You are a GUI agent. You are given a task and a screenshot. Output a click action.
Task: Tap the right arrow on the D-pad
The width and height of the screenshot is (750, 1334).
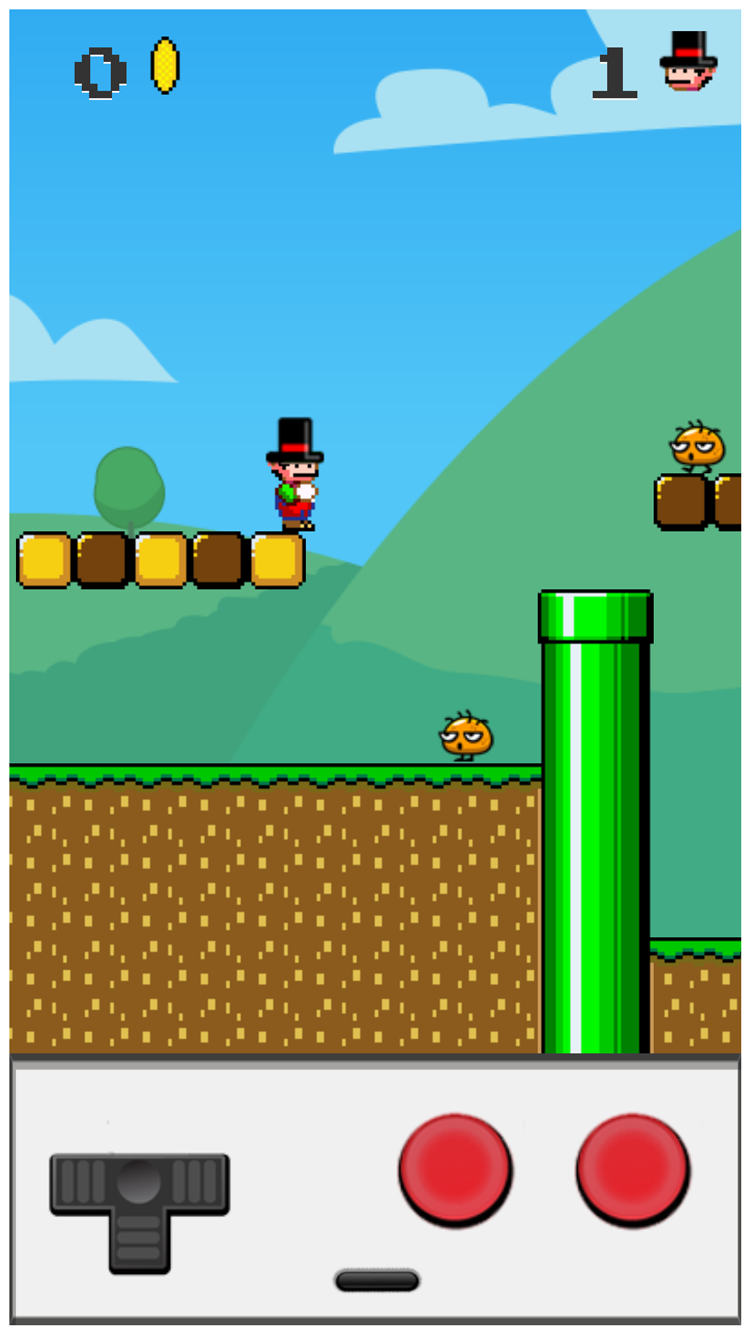[201, 1183]
